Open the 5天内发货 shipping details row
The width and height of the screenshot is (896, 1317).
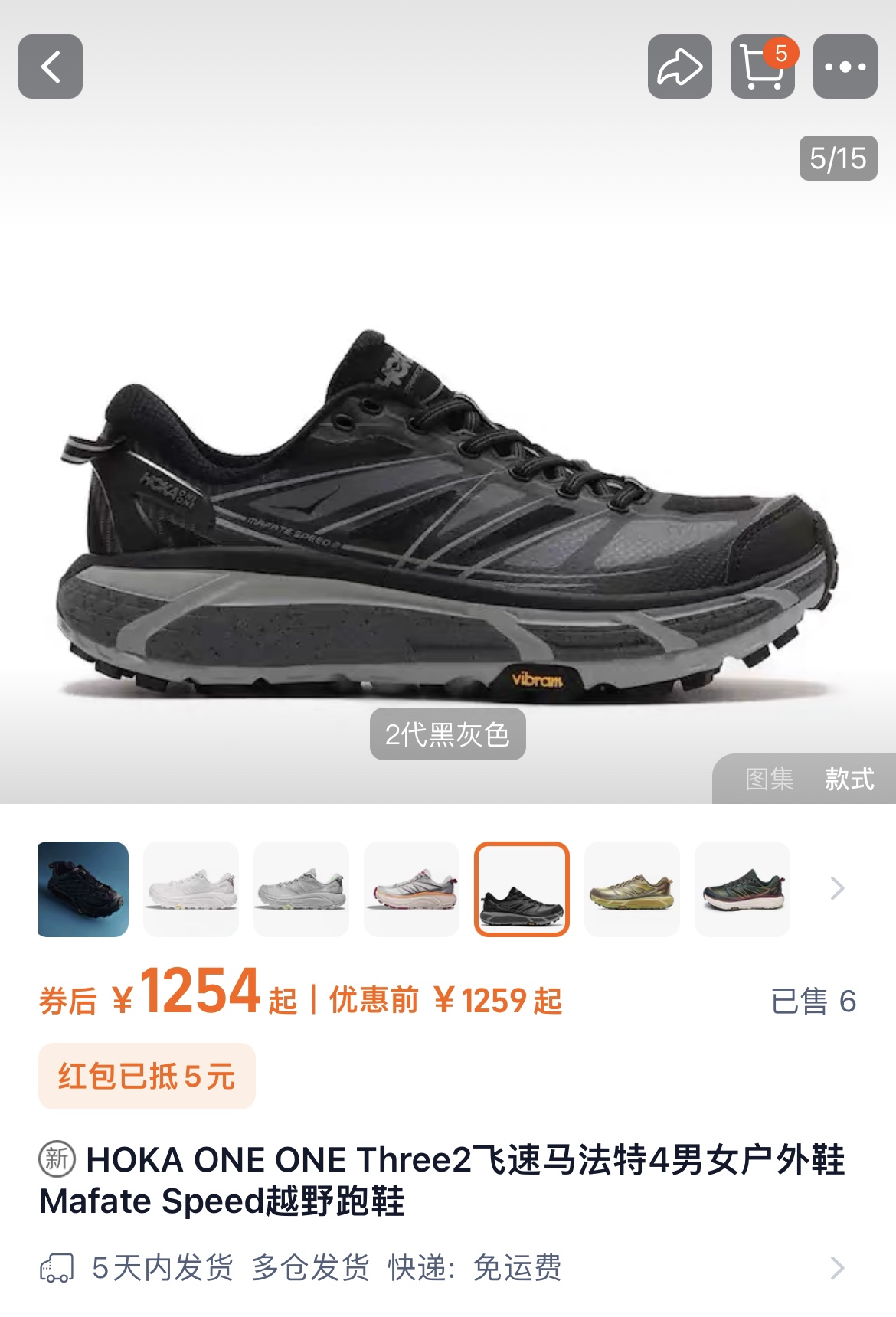click(x=444, y=1268)
